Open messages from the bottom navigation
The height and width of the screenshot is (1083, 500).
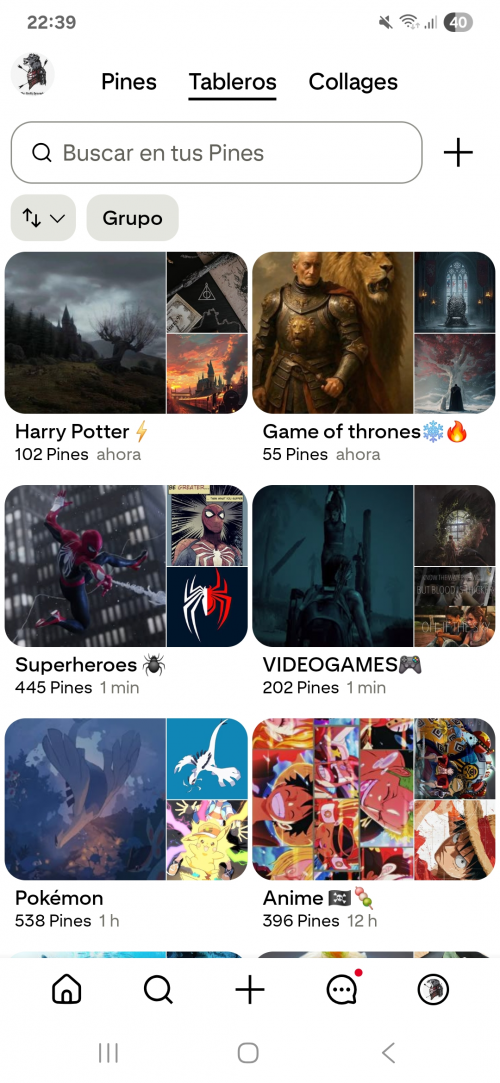(x=342, y=990)
